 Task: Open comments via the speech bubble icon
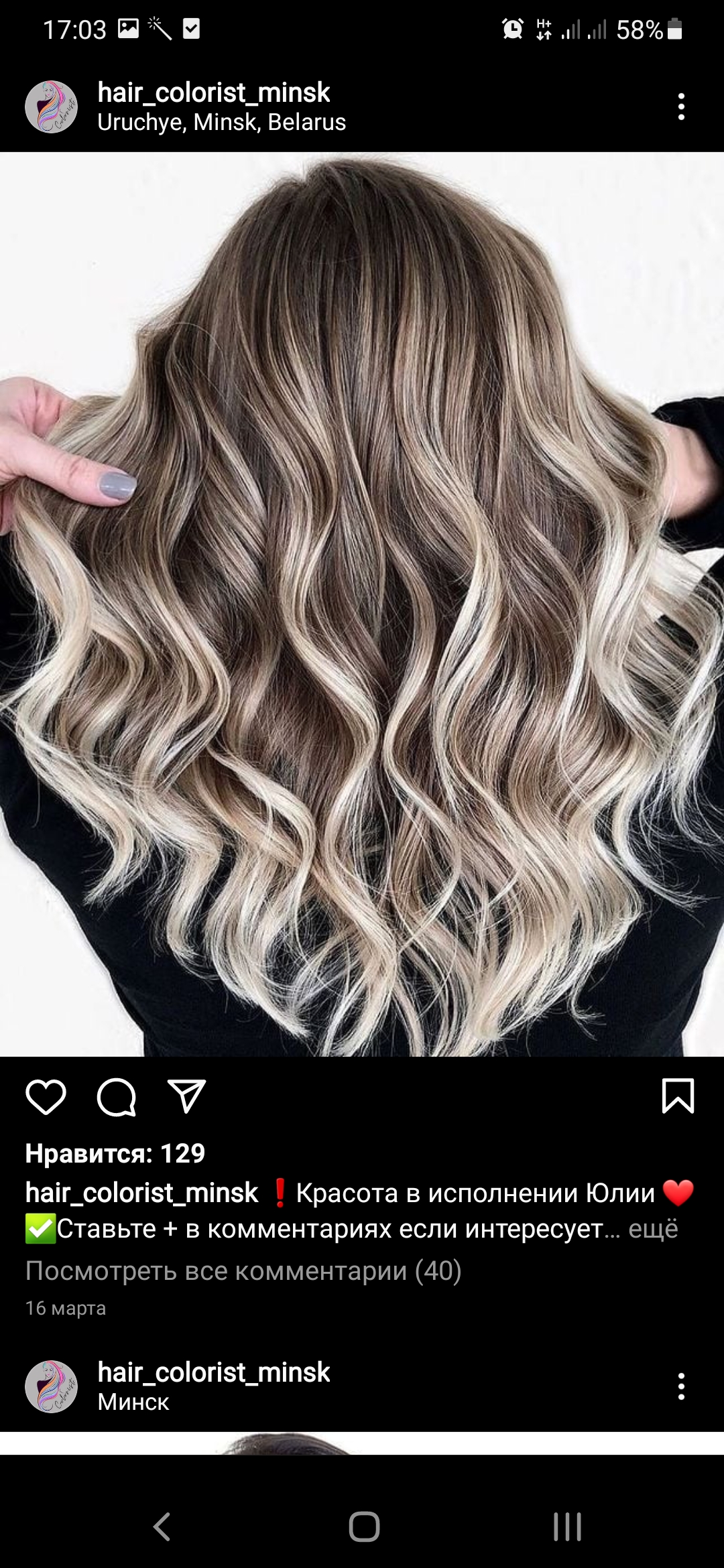(117, 1098)
